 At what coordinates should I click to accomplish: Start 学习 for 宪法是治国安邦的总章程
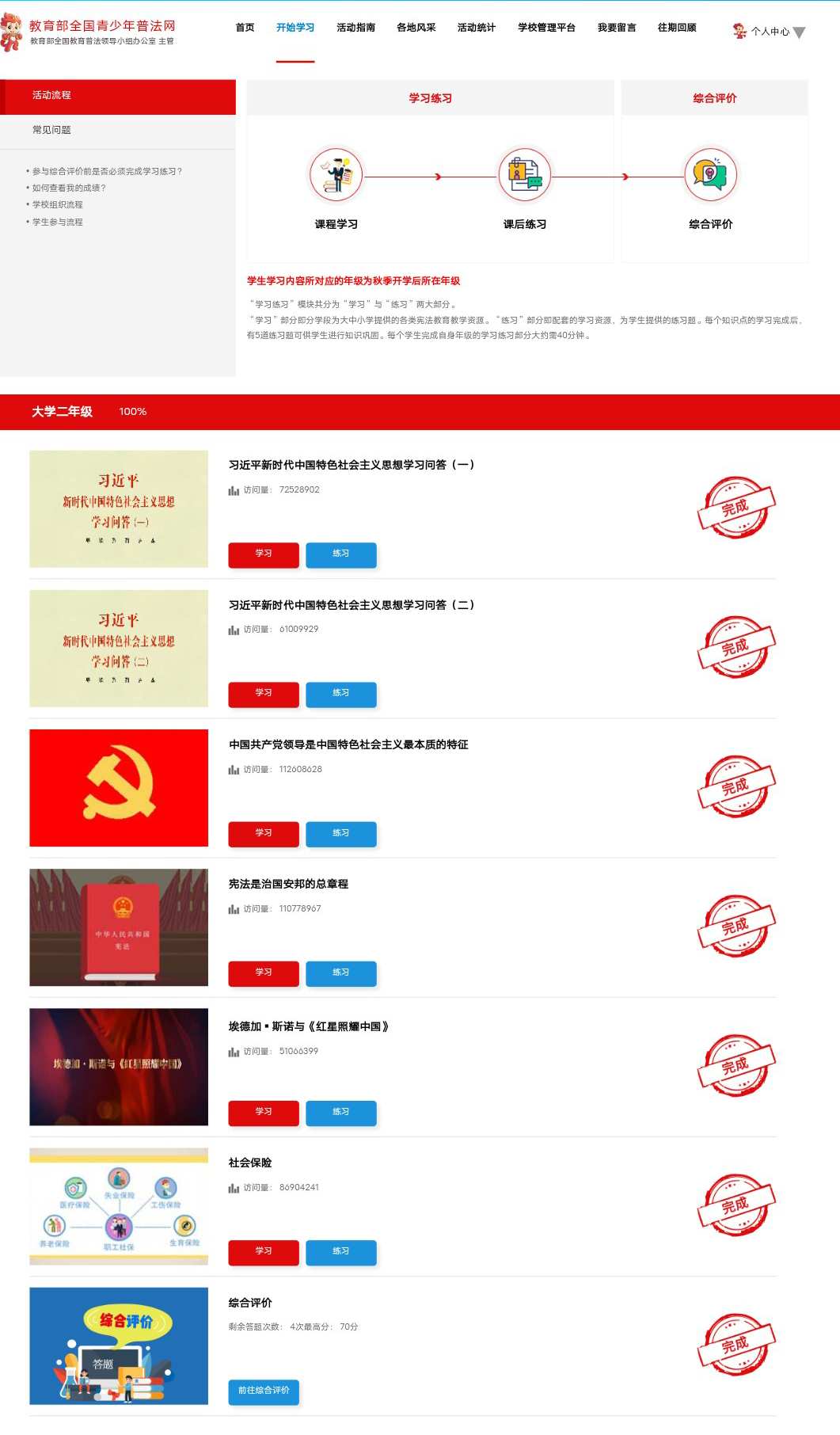coord(264,973)
